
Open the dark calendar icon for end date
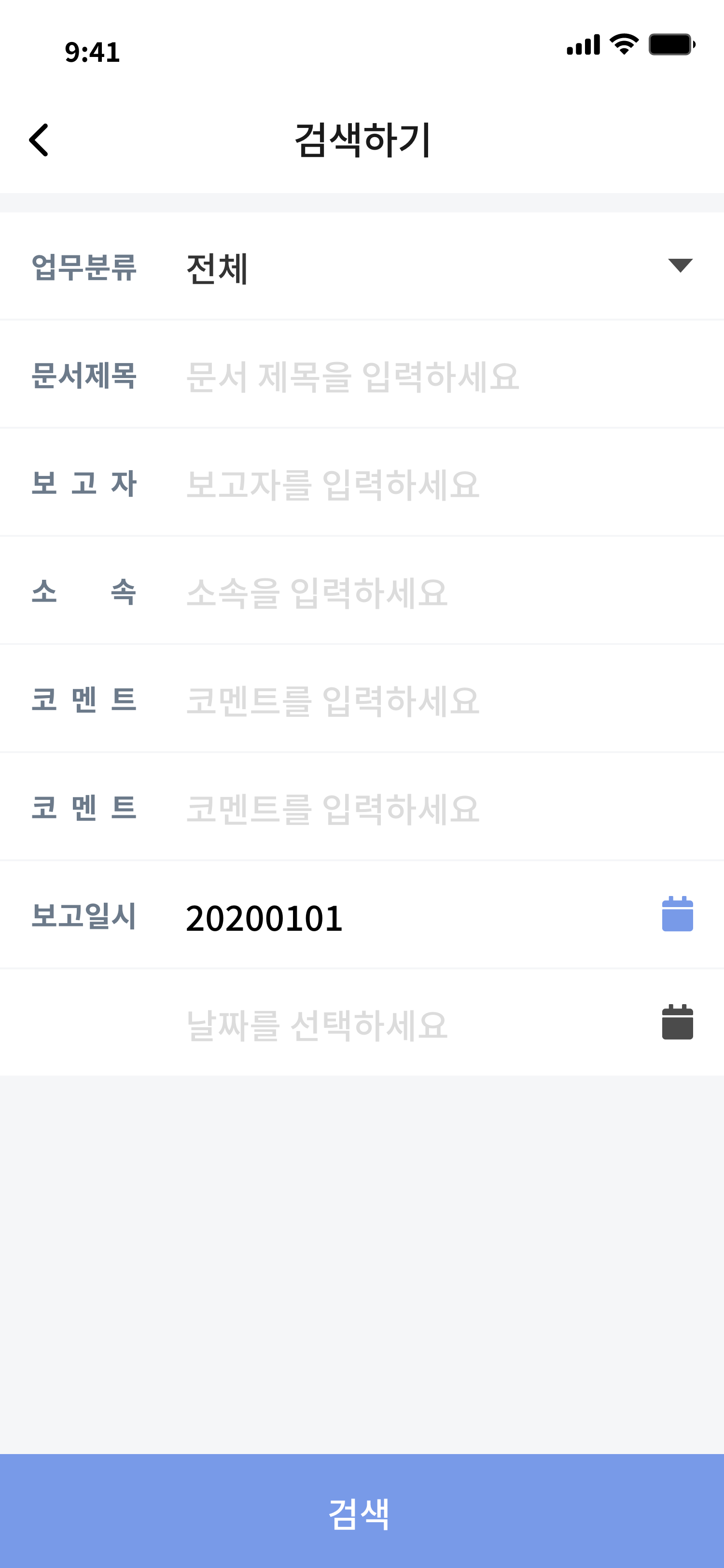tap(677, 1022)
